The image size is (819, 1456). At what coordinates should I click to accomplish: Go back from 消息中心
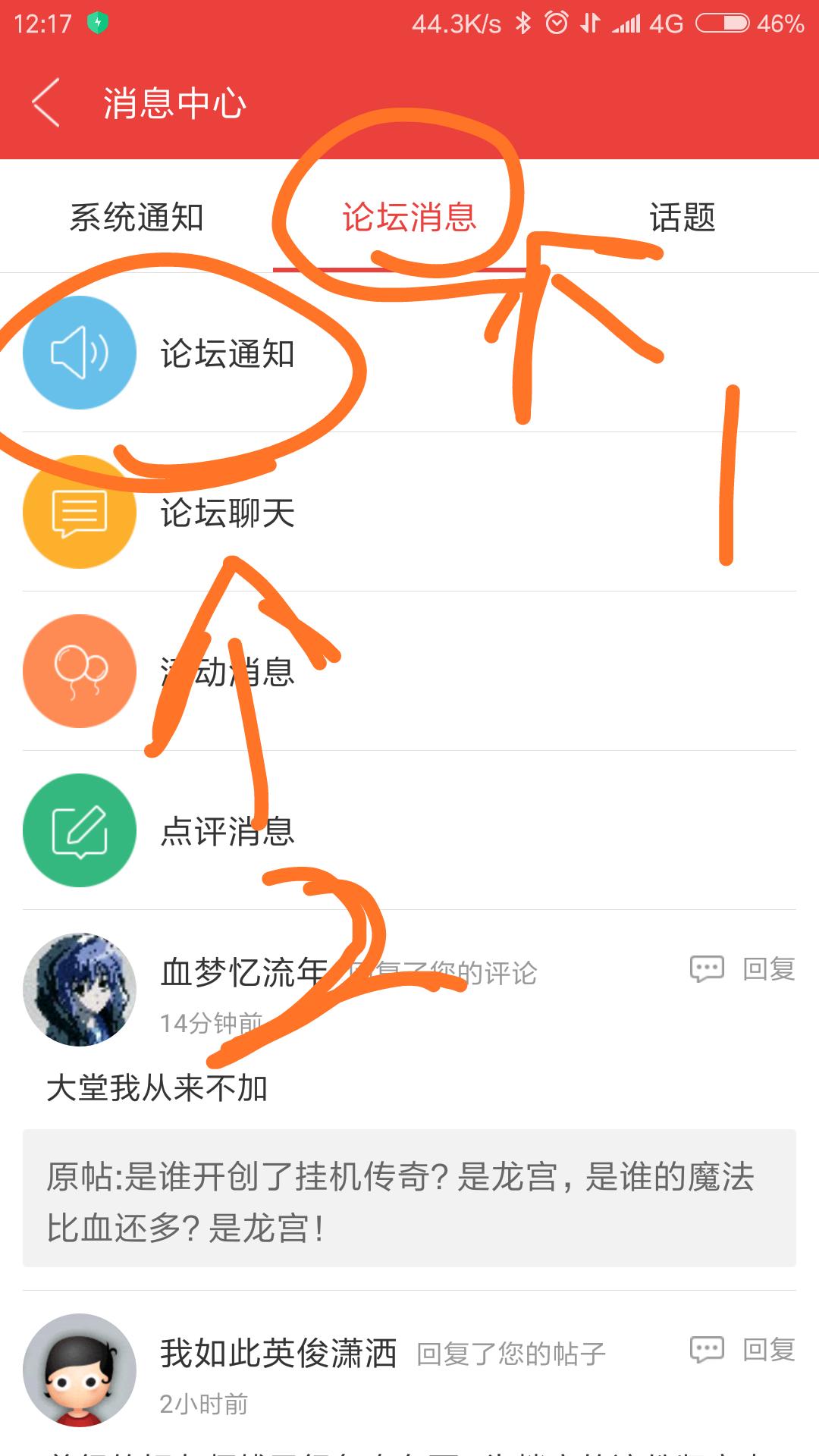point(47,103)
